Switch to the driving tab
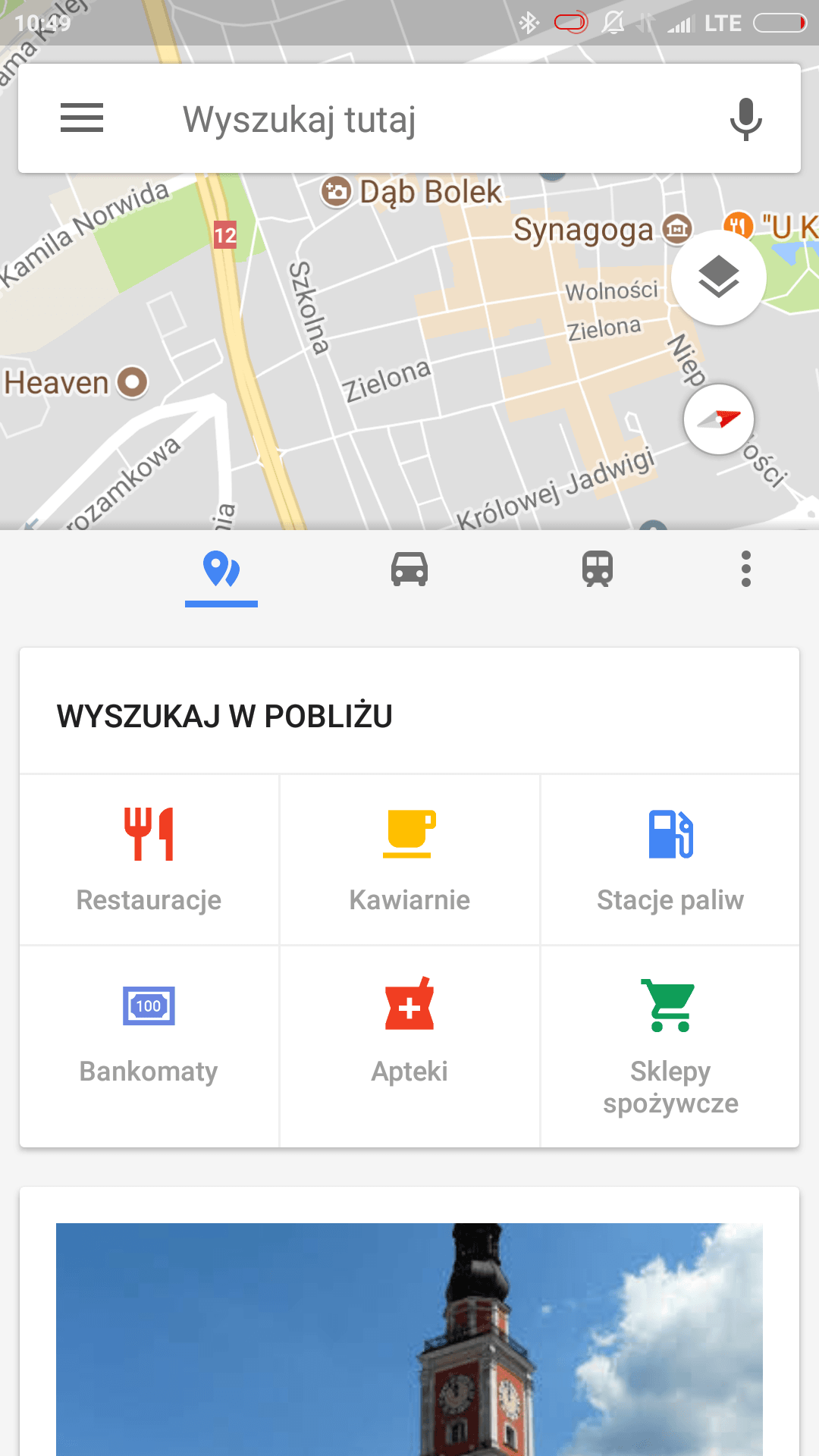This screenshot has width=819, height=1456. tap(409, 570)
